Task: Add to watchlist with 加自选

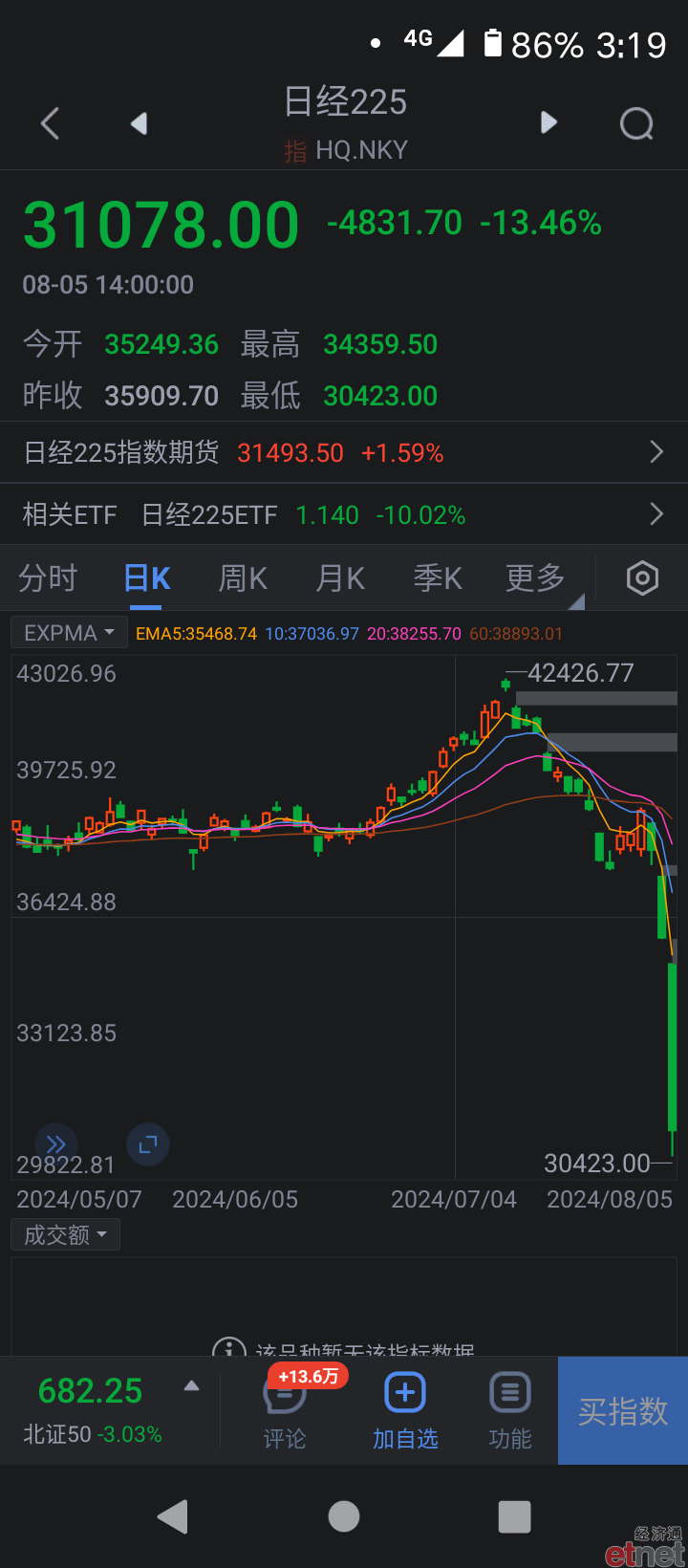Action: (405, 1413)
